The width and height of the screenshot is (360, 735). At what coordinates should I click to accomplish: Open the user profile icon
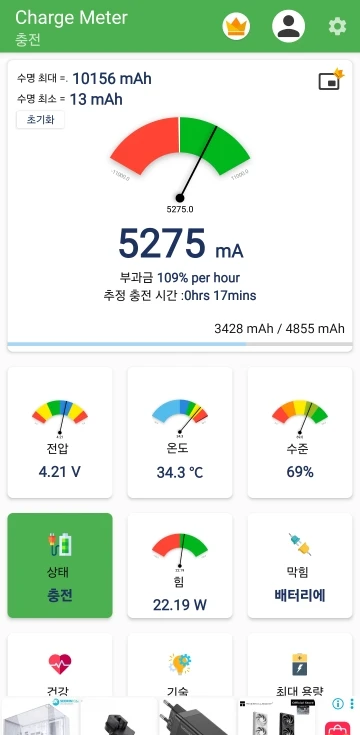tap(288, 26)
